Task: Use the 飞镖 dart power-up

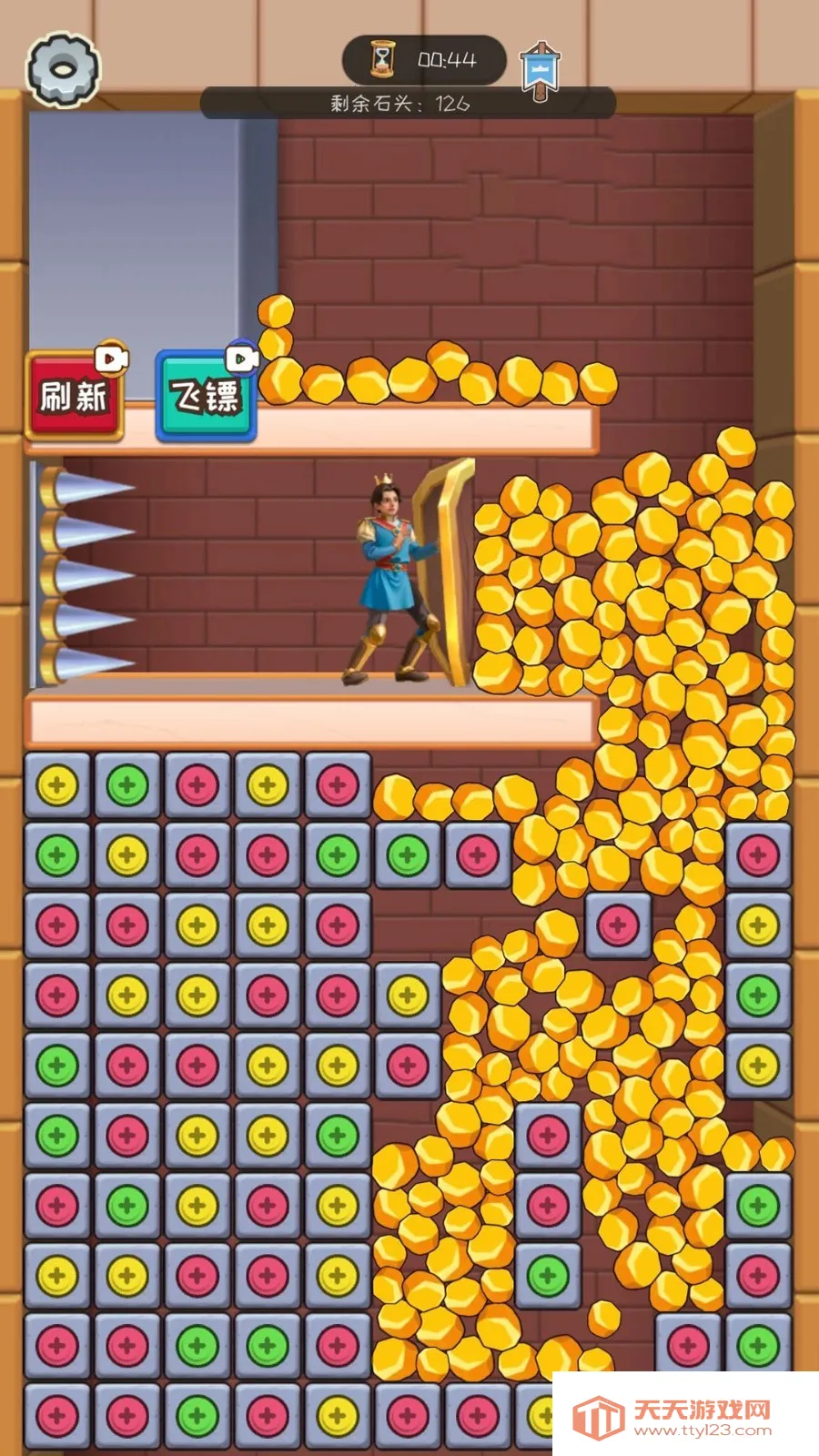Action: tap(206, 398)
